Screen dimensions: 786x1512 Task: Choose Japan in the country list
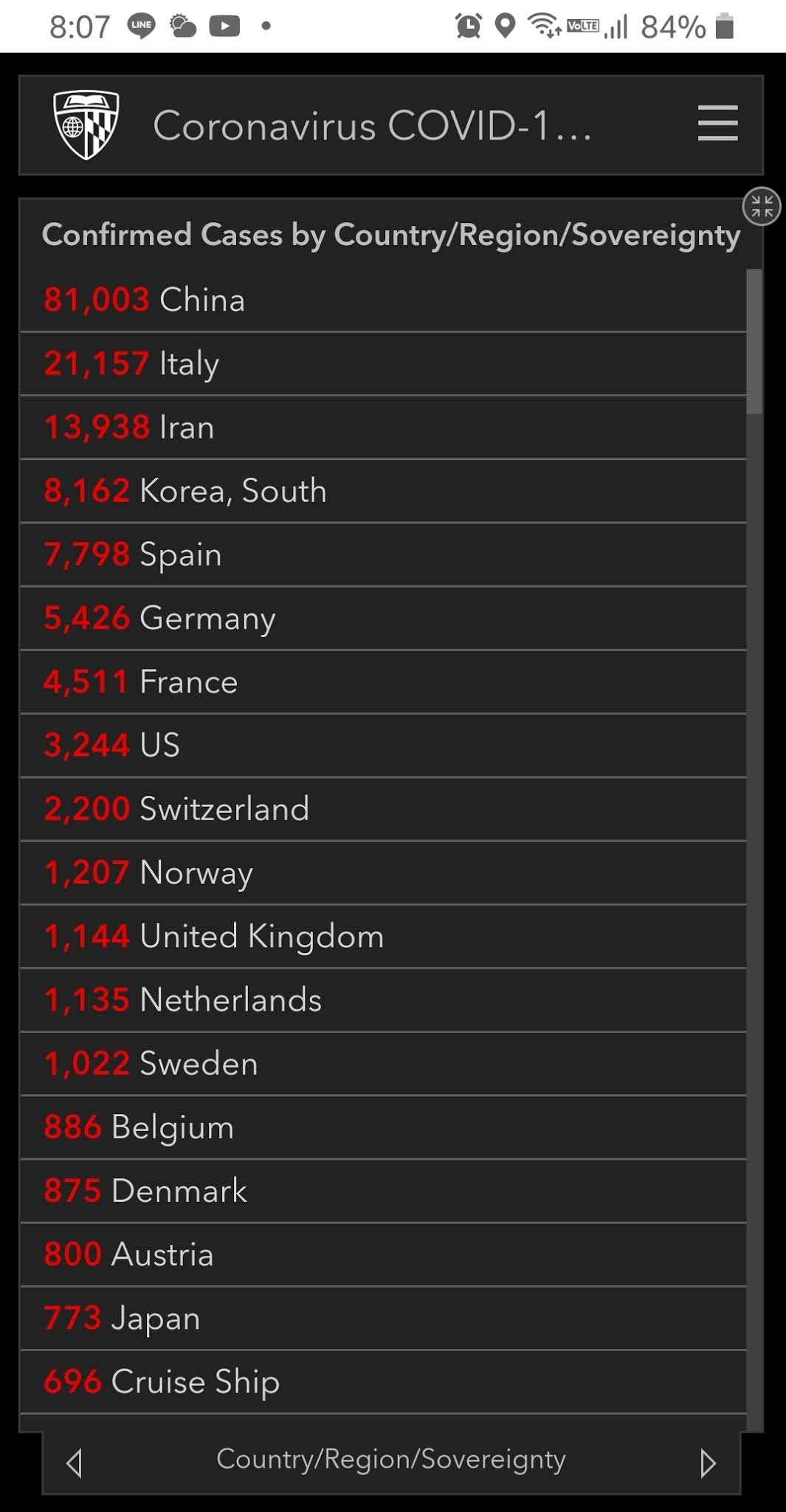383,1318
